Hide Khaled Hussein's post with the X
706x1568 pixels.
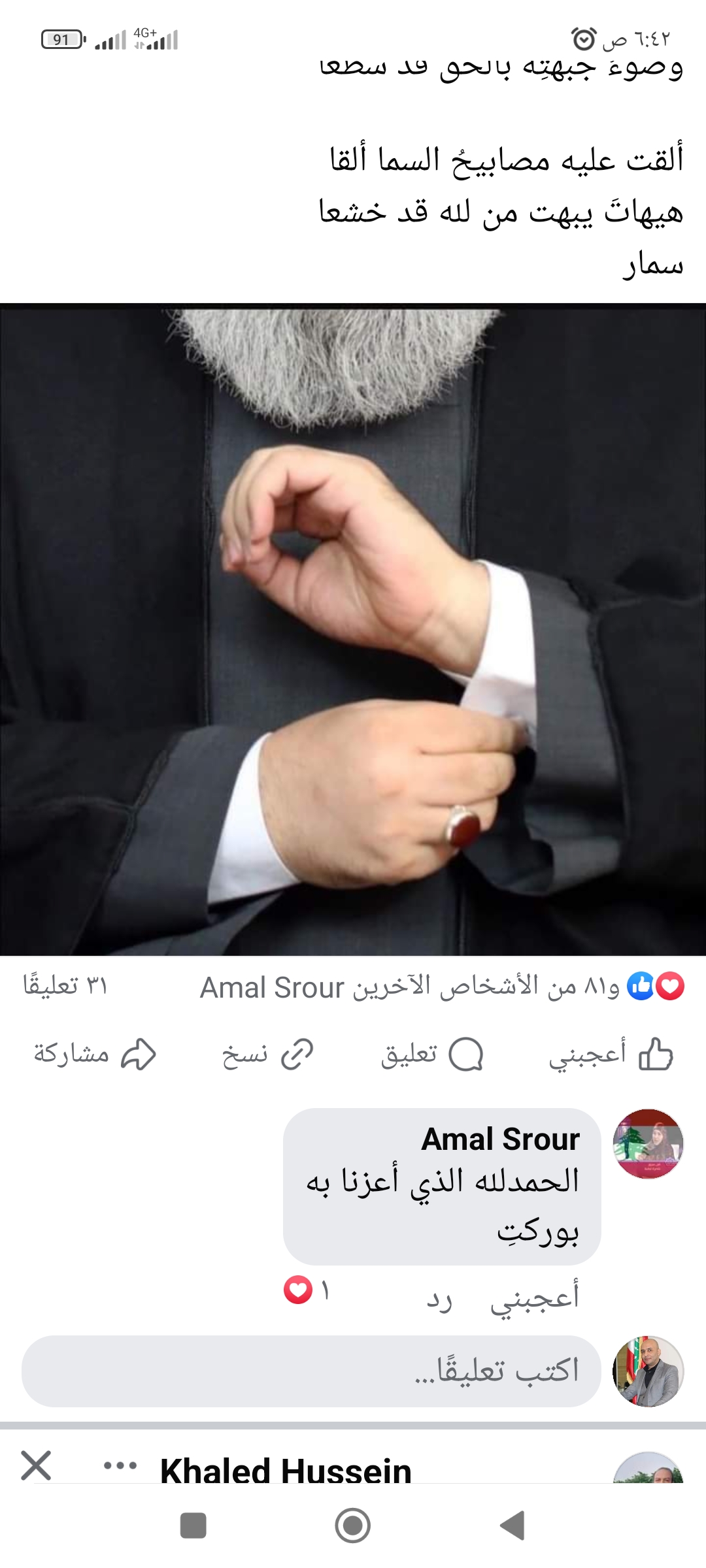point(36,1465)
